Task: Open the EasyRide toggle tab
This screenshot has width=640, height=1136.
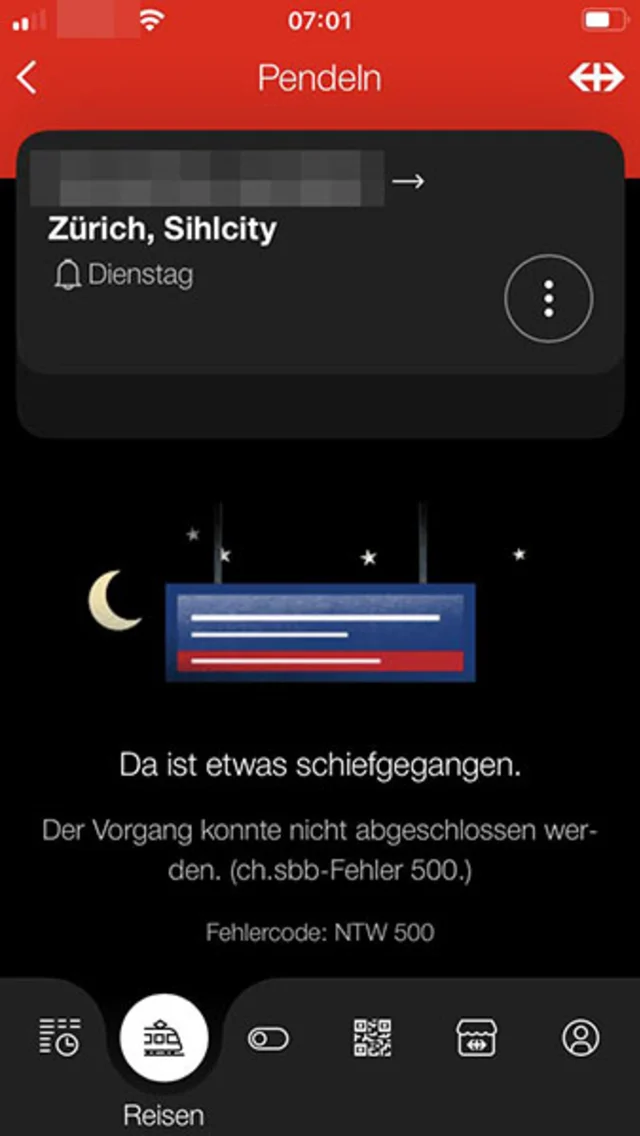Action: tap(268, 1038)
